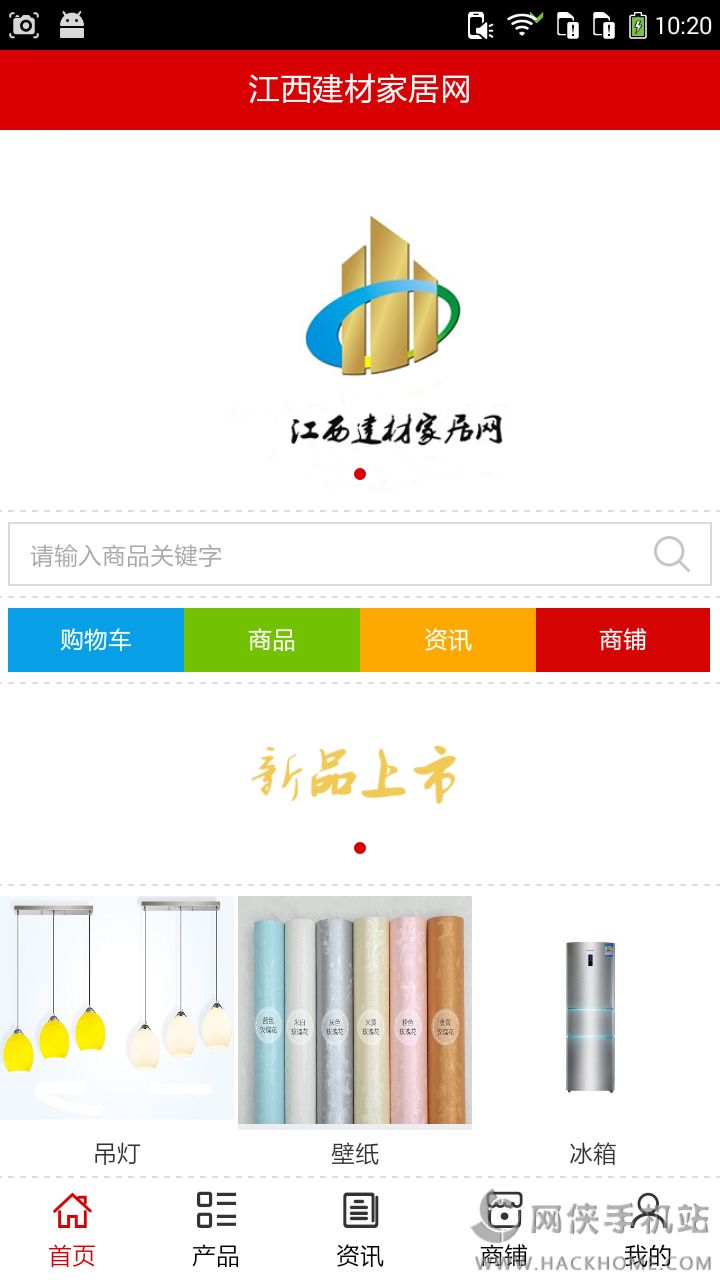Switch to the 商铺 bottom tab
Image resolution: width=720 pixels, height=1280 pixels.
pos(504,1228)
